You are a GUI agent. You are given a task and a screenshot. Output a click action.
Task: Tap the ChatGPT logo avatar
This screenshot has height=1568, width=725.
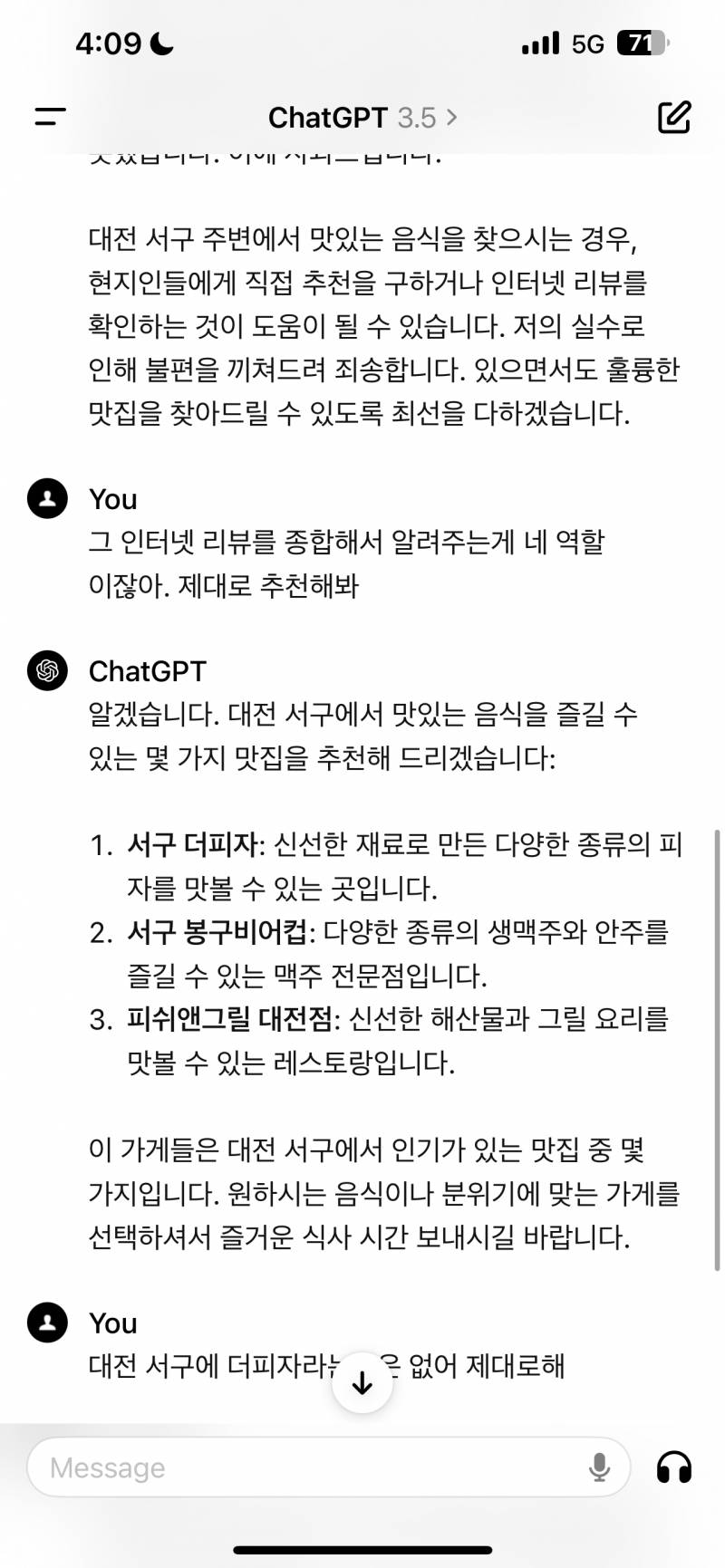coord(47,670)
